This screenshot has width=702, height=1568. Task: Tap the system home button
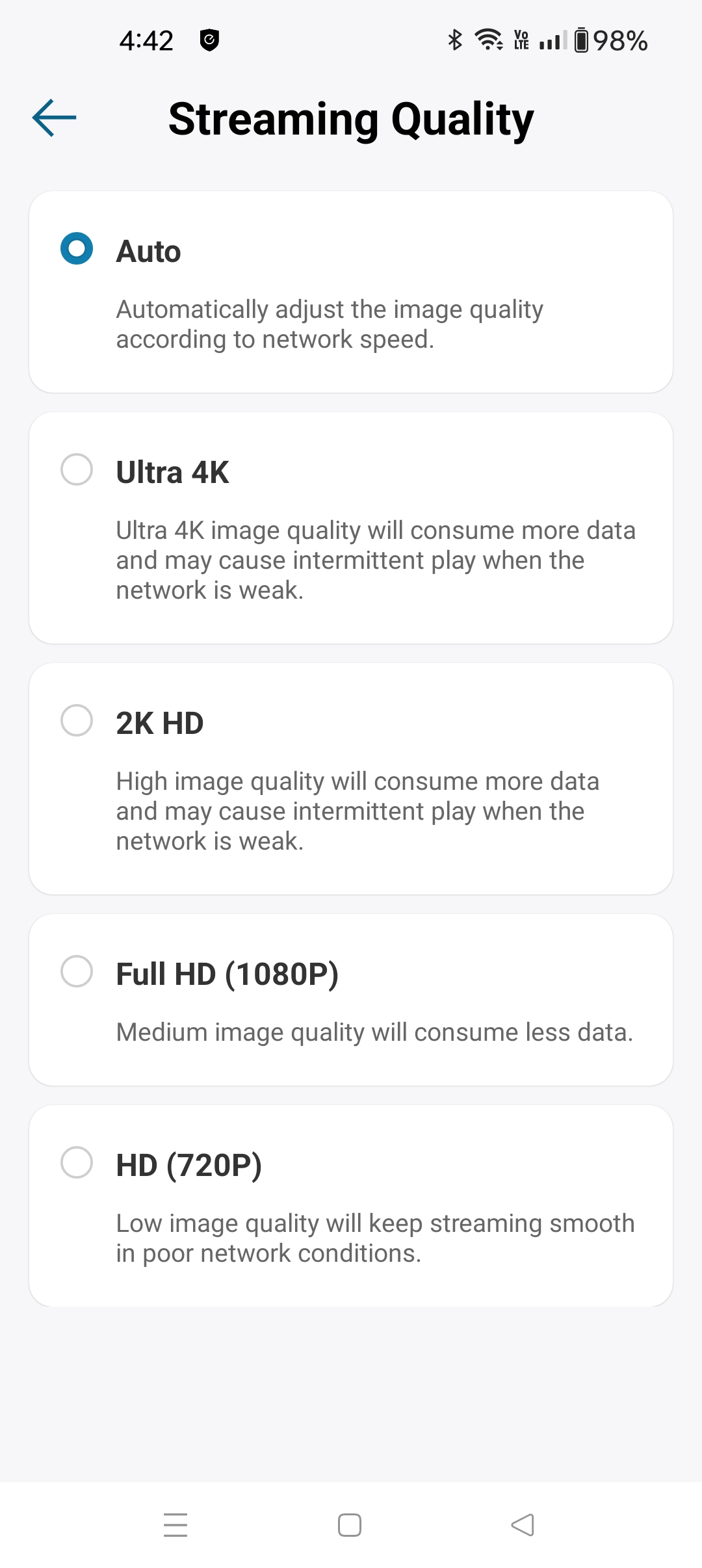[350, 1524]
